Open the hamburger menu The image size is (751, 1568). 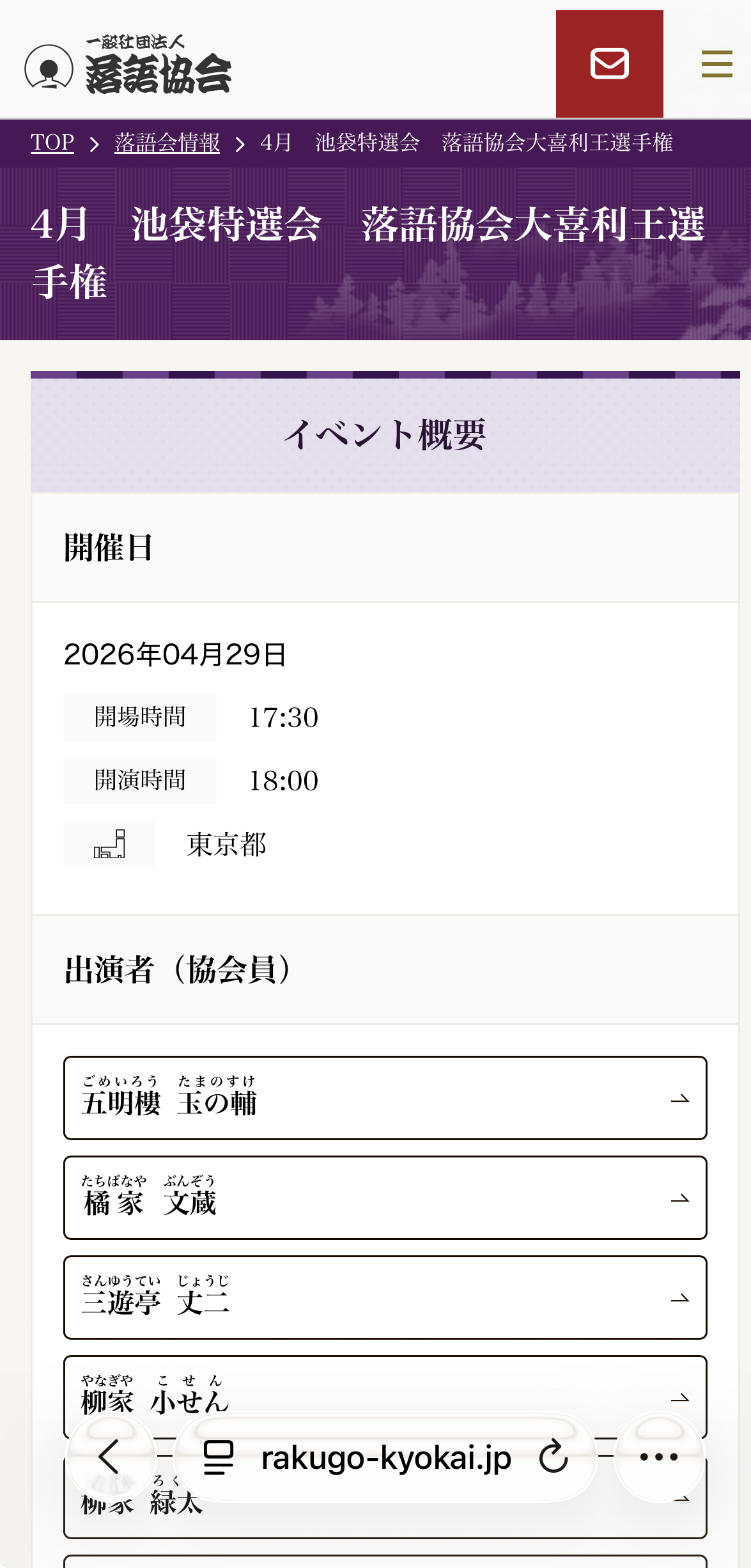pyautogui.click(x=716, y=64)
